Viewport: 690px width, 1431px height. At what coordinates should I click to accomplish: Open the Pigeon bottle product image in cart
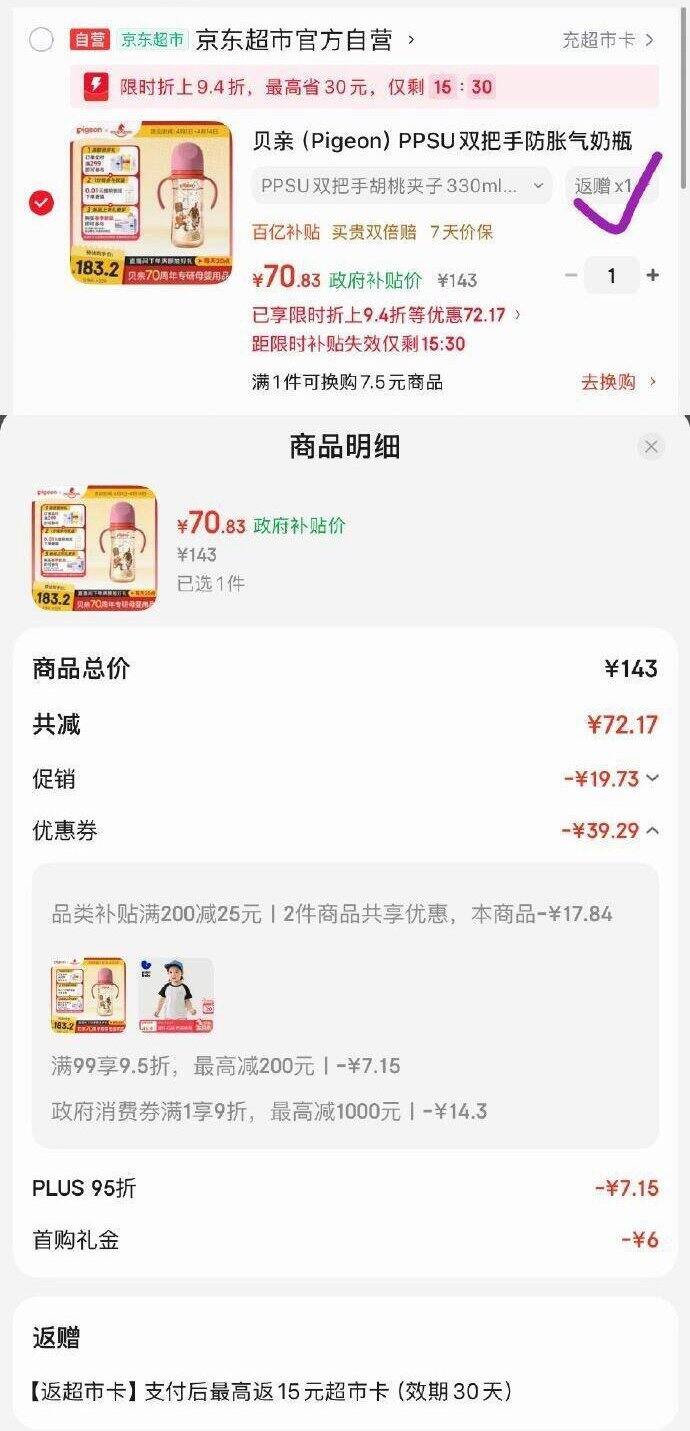click(151, 203)
